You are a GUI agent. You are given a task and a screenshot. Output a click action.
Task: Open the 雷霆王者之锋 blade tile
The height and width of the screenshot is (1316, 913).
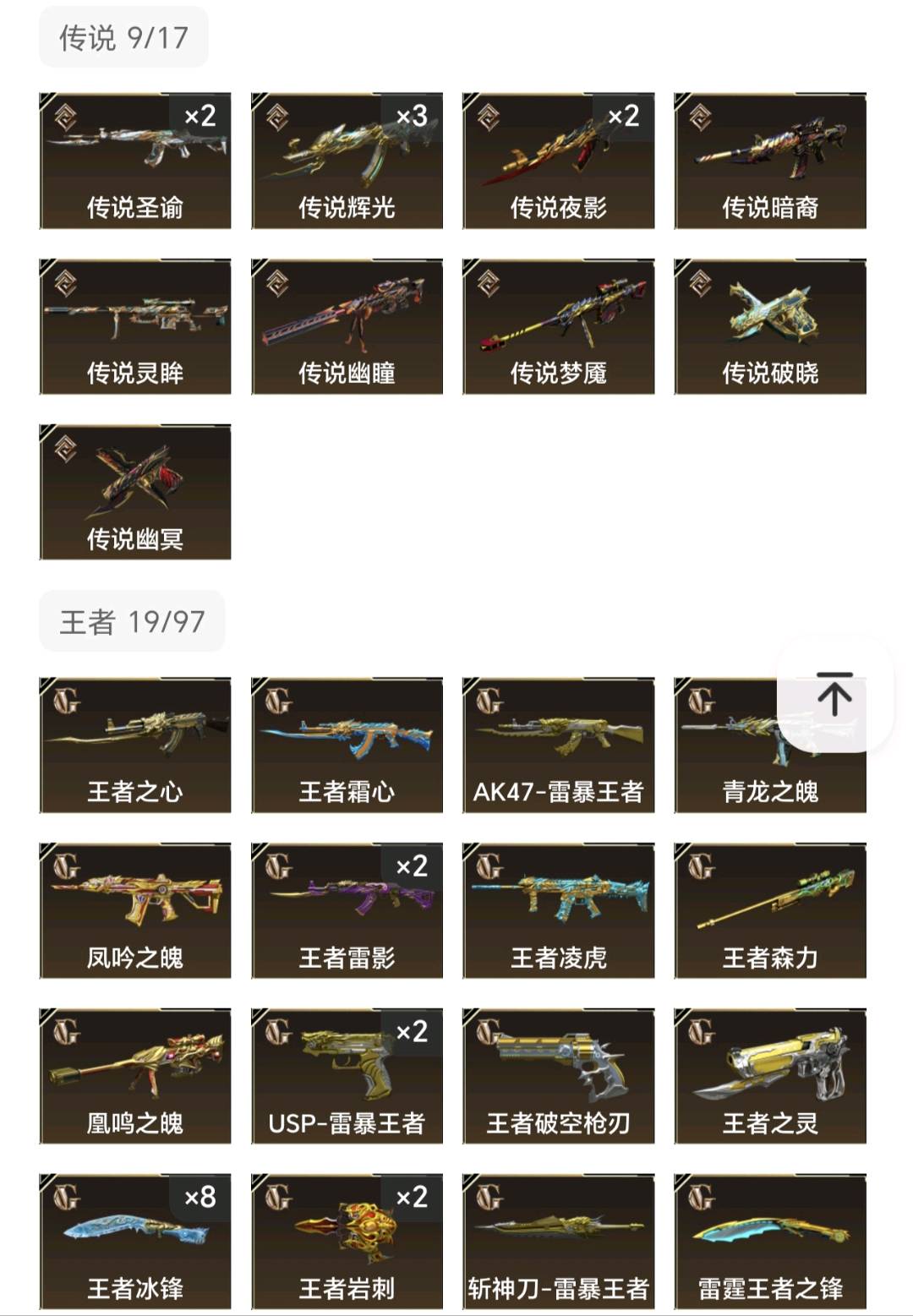click(769, 1242)
